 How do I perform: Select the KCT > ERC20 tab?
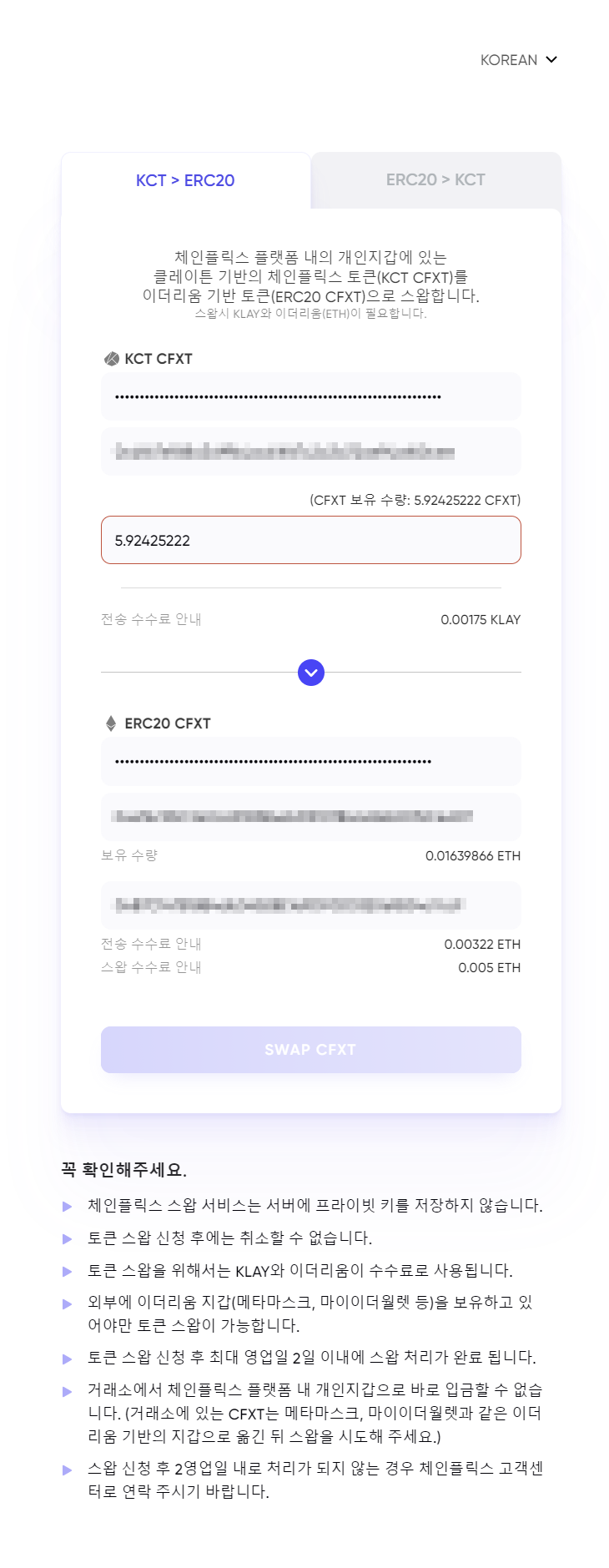185,180
